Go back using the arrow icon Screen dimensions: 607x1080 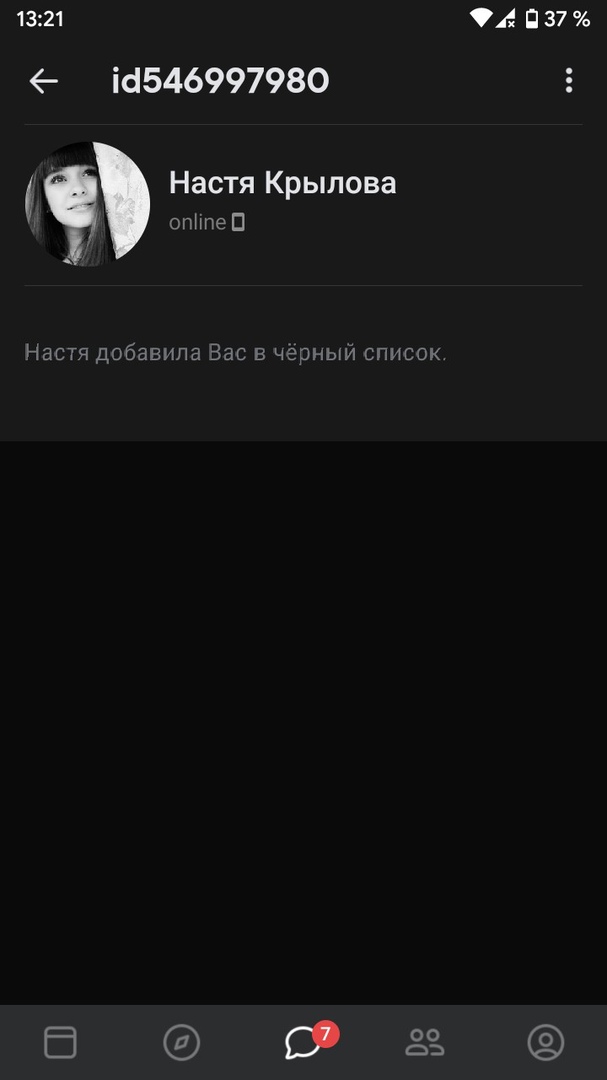[44, 81]
